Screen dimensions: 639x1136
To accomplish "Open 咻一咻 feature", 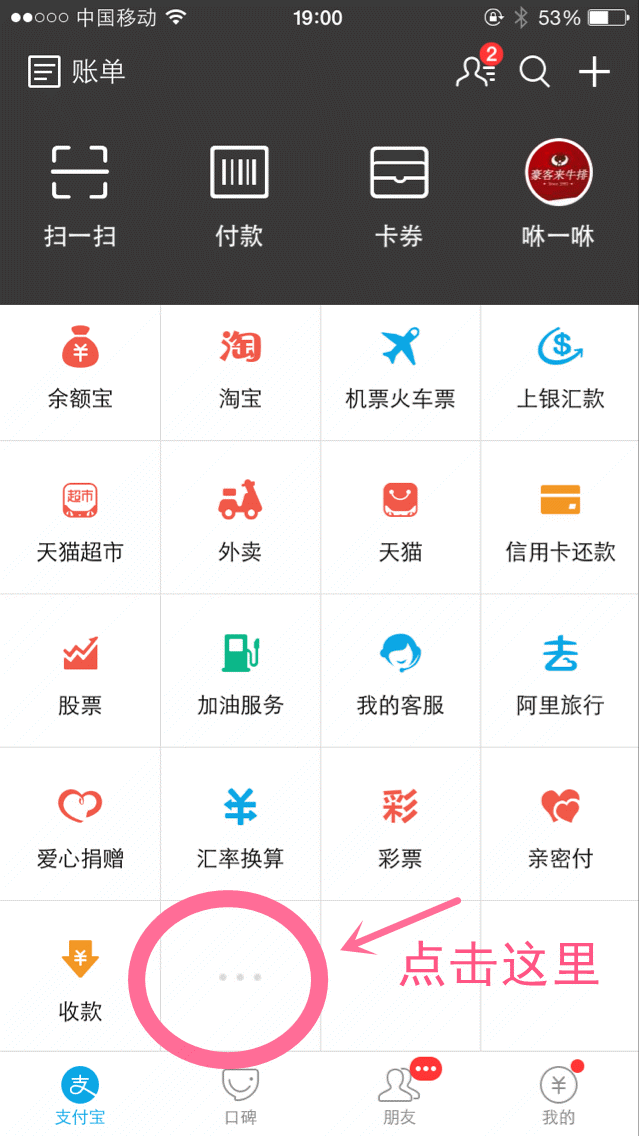I will (x=558, y=196).
